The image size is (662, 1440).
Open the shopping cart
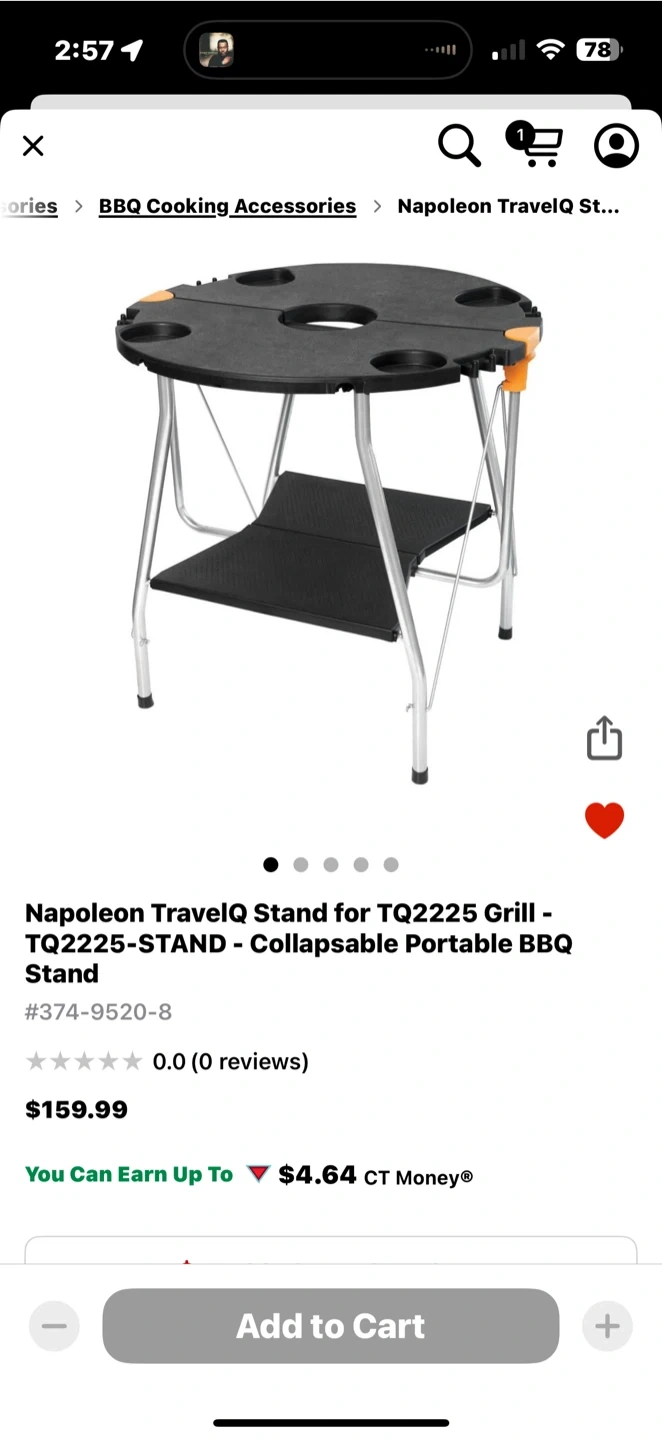click(x=537, y=146)
